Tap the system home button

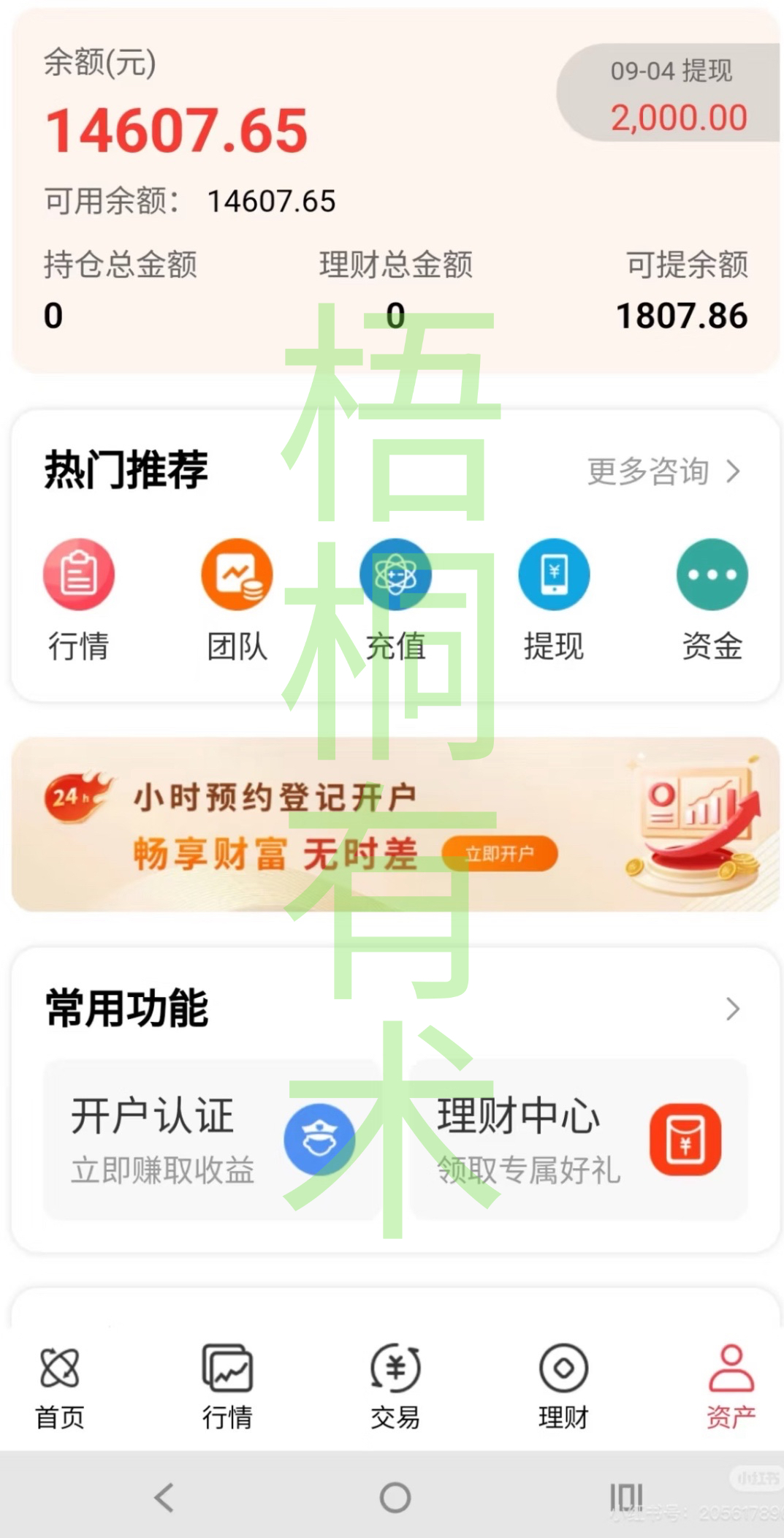pyautogui.click(x=395, y=1498)
